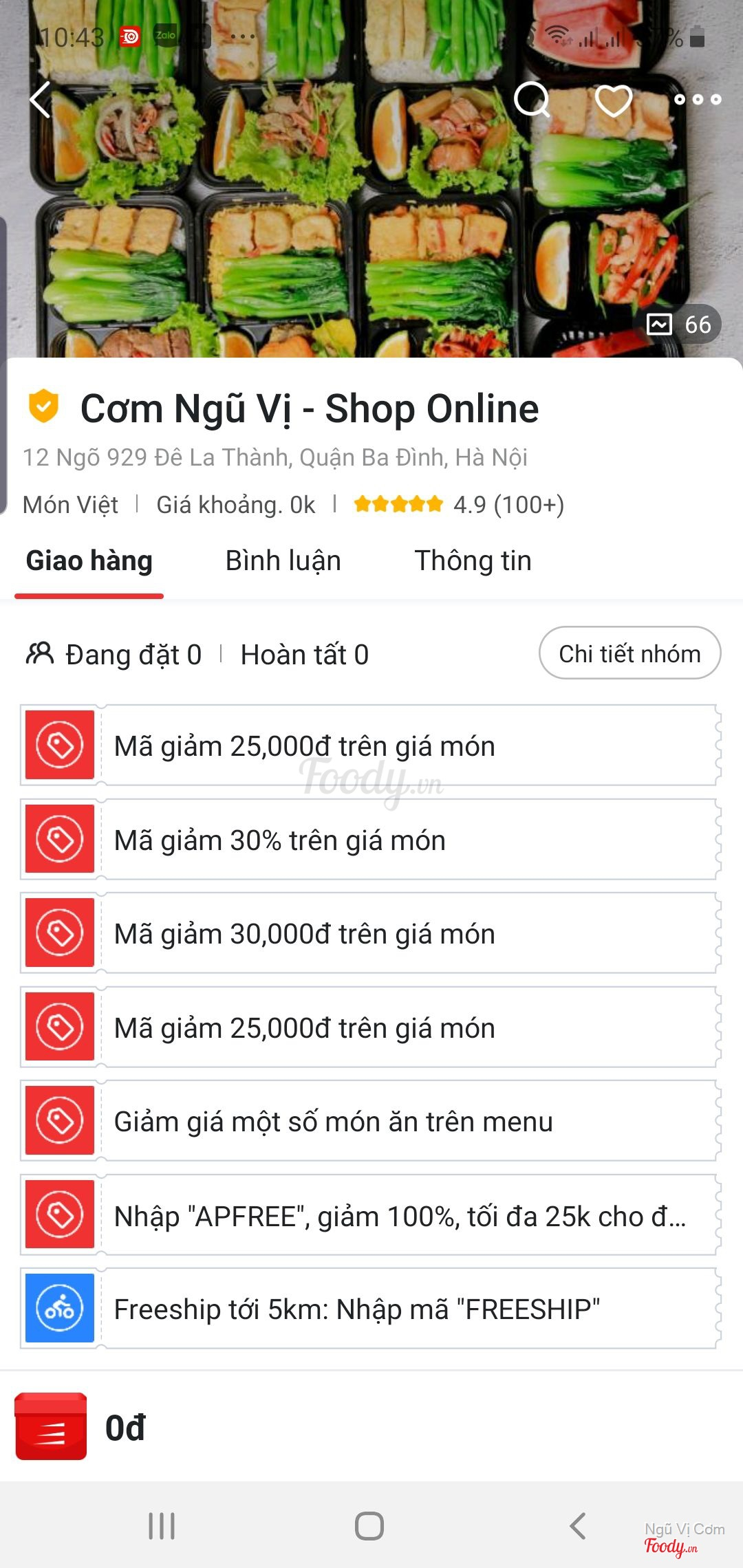Switch to the Bình luận tab
Screen dimensions: 743x1568
(x=283, y=561)
